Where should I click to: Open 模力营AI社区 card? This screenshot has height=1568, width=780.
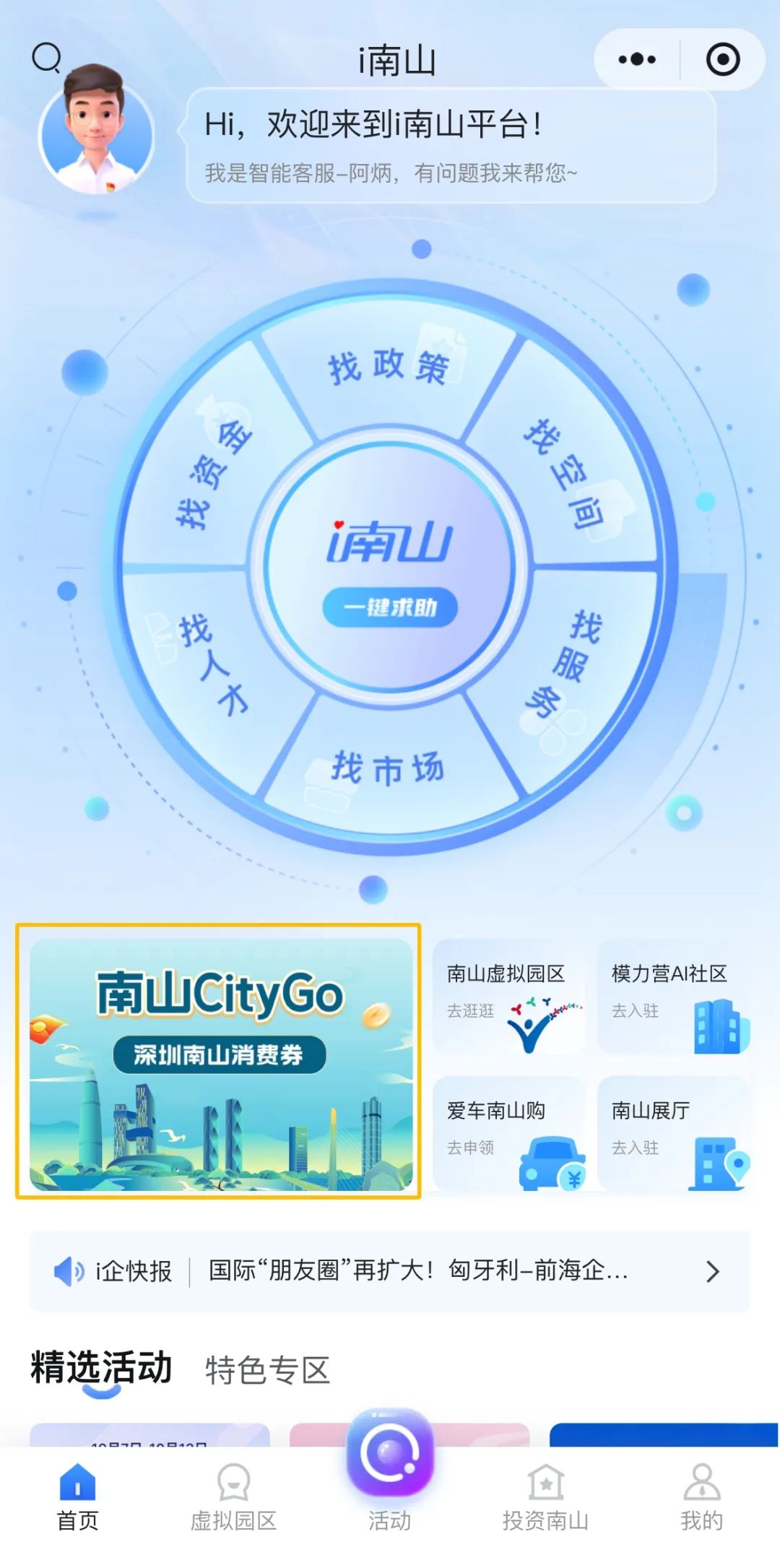pyautogui.click(x=673, y=997)
